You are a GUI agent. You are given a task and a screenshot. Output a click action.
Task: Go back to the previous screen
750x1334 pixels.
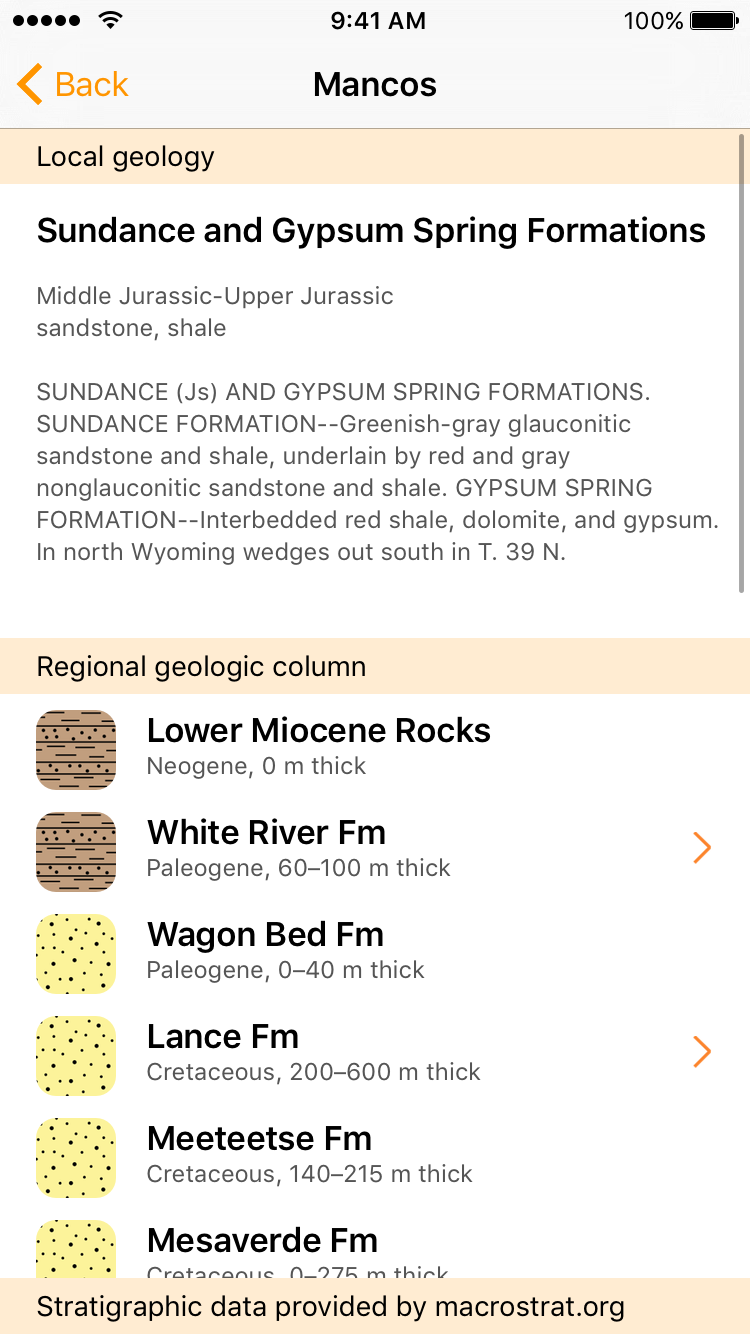tap(73, 85)
